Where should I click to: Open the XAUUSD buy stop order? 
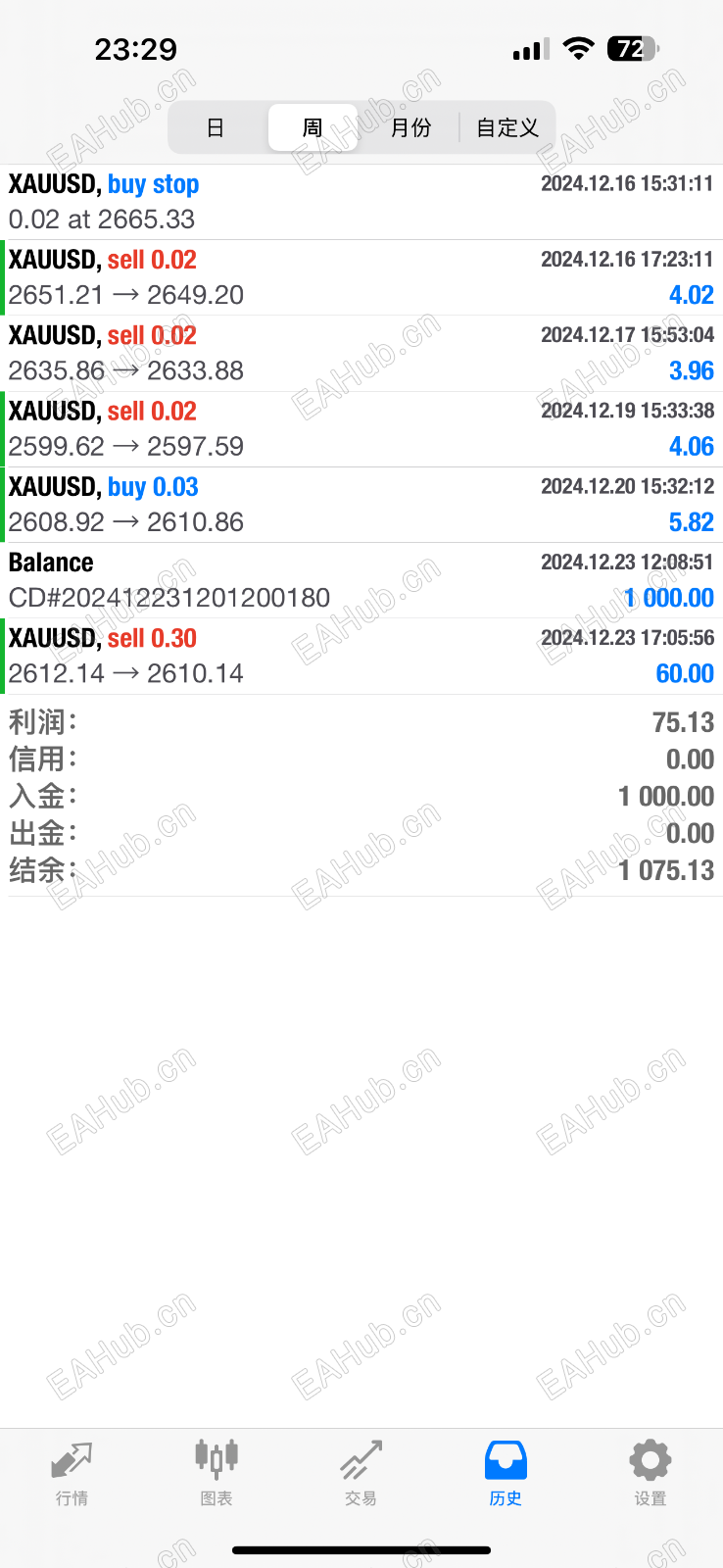(x=361, y=202)
